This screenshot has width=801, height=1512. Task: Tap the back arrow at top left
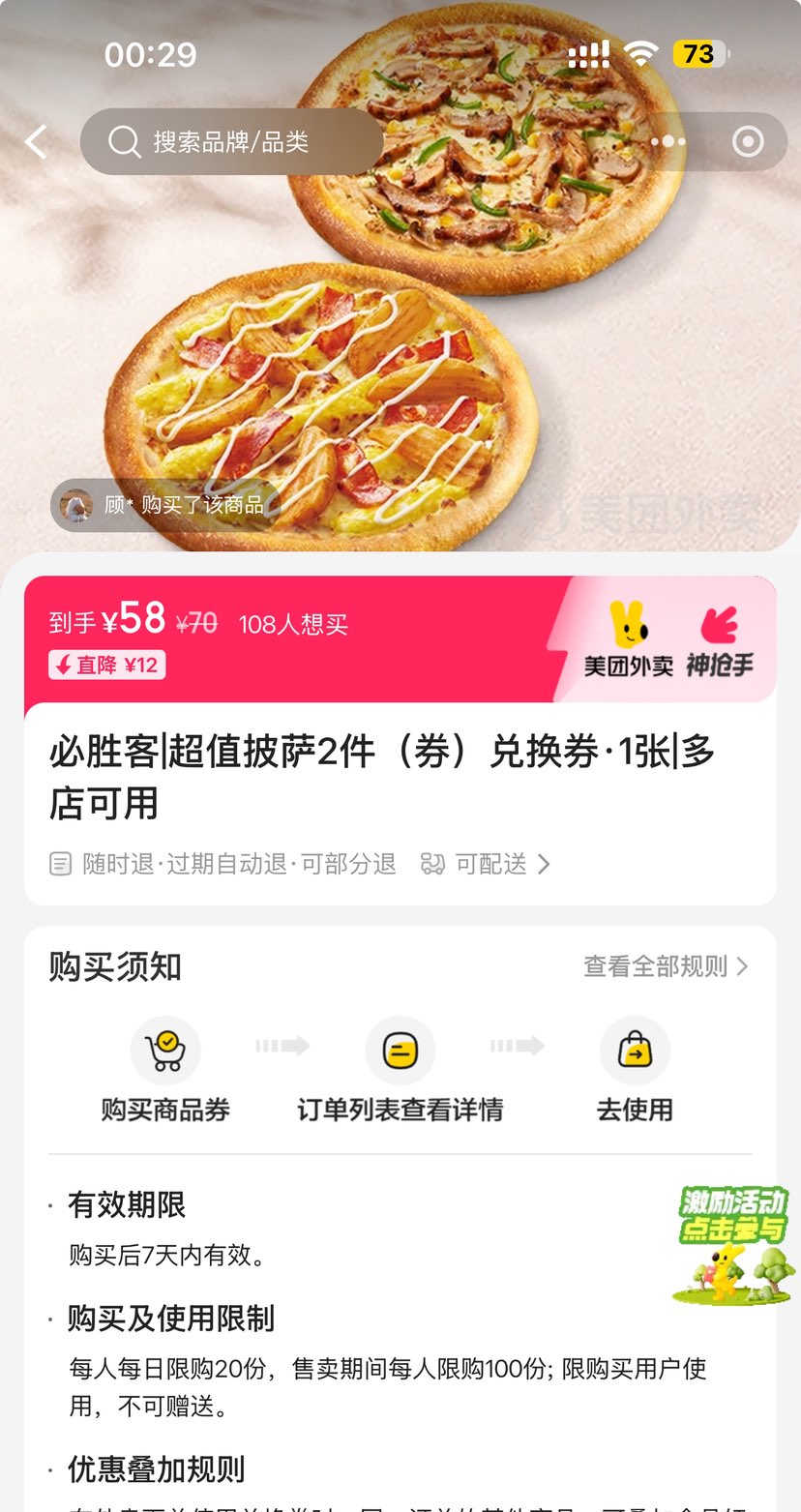(x=36, y=141)
